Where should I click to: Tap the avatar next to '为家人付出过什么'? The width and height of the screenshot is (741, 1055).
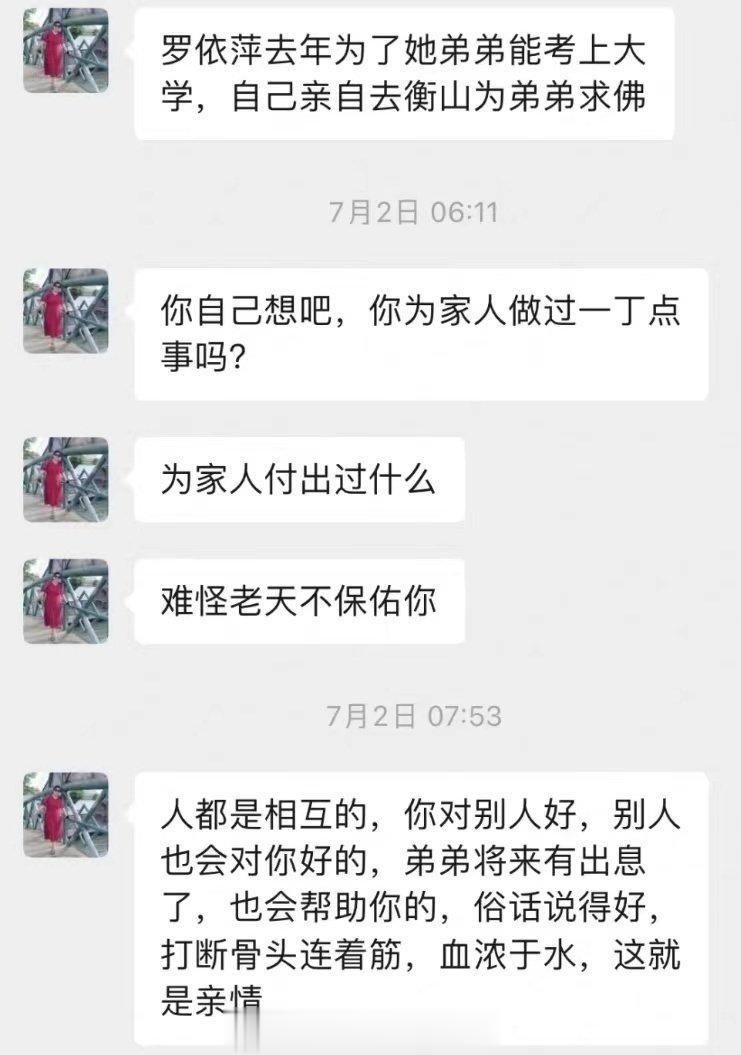[x=66, y=479]
